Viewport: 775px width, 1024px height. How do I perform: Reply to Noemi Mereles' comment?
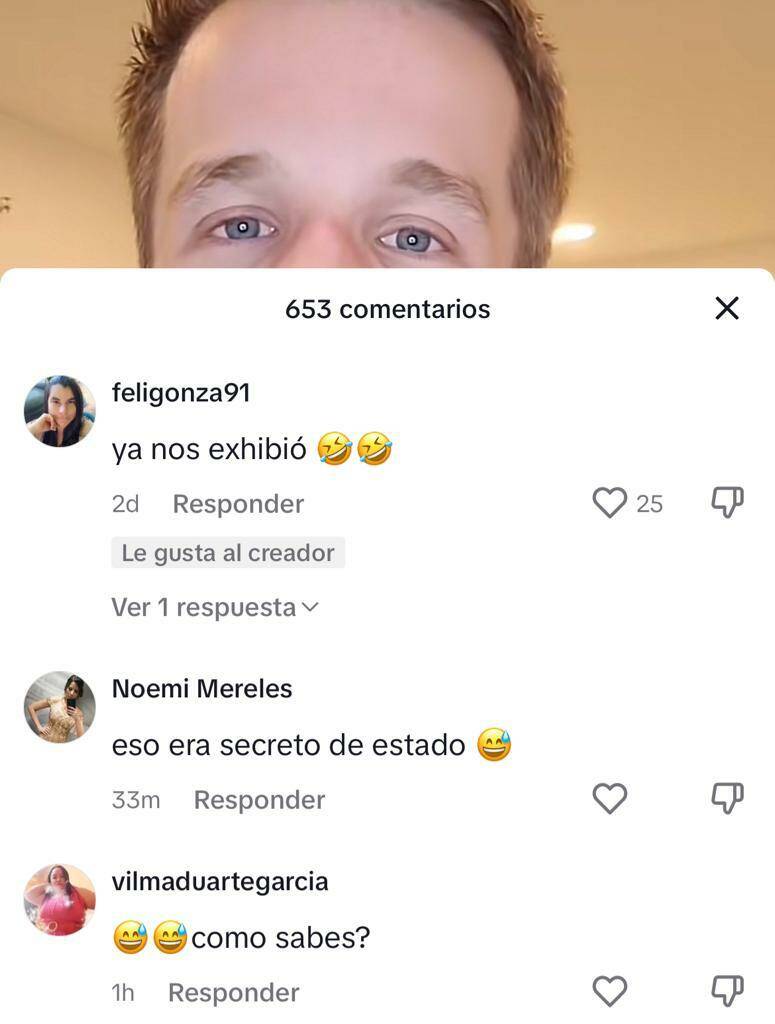[x=259, y=800]
